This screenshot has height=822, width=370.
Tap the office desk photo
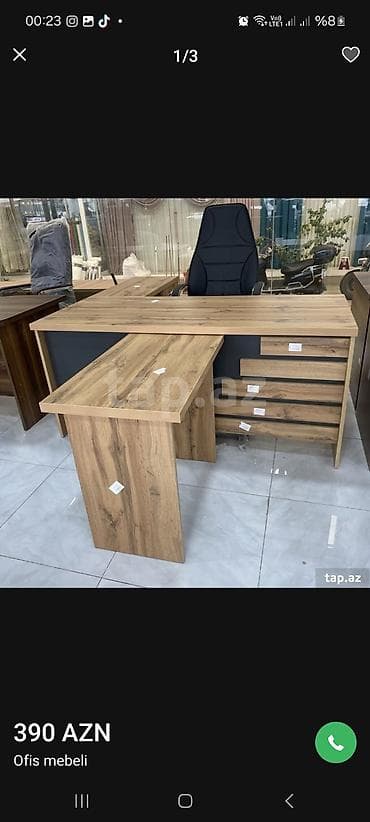pyautogui.click(x=185, y=393)
